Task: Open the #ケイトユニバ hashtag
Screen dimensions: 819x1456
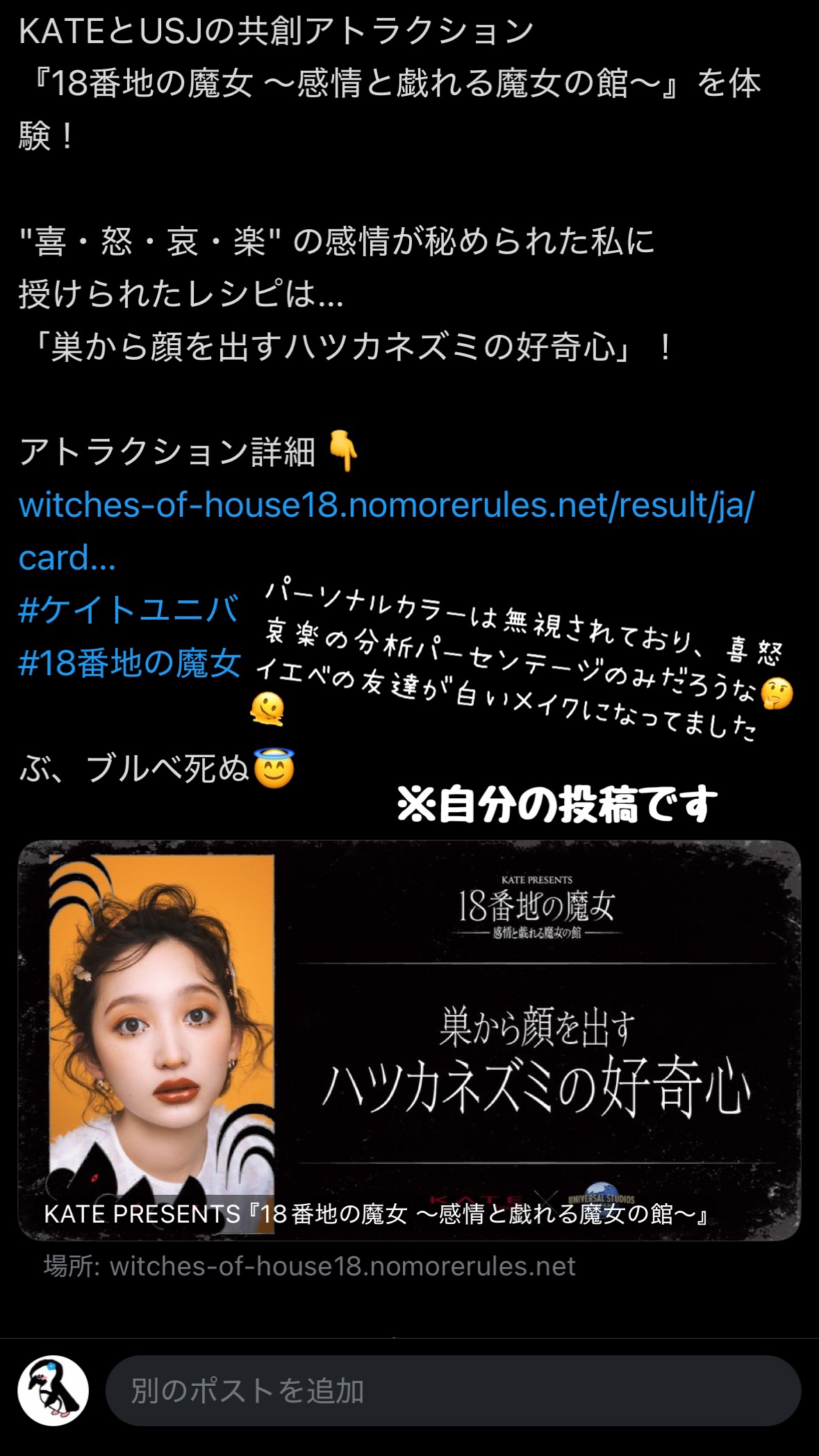Action: coord(129,610)
